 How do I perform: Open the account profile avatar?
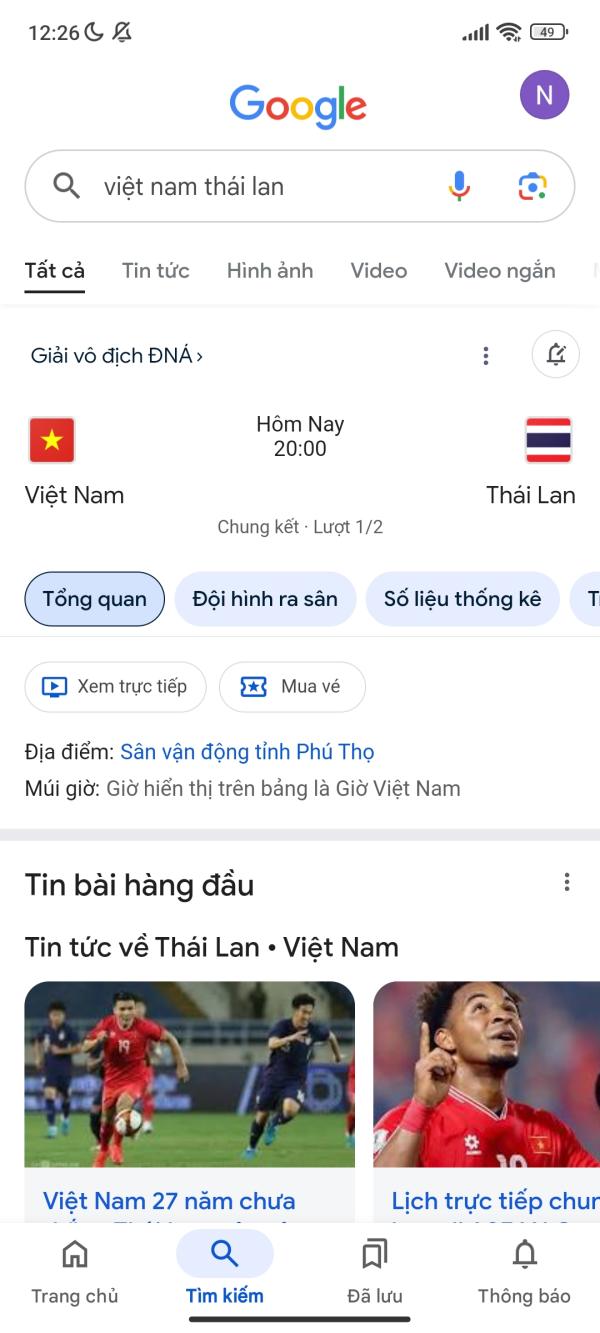pos(544,95)
